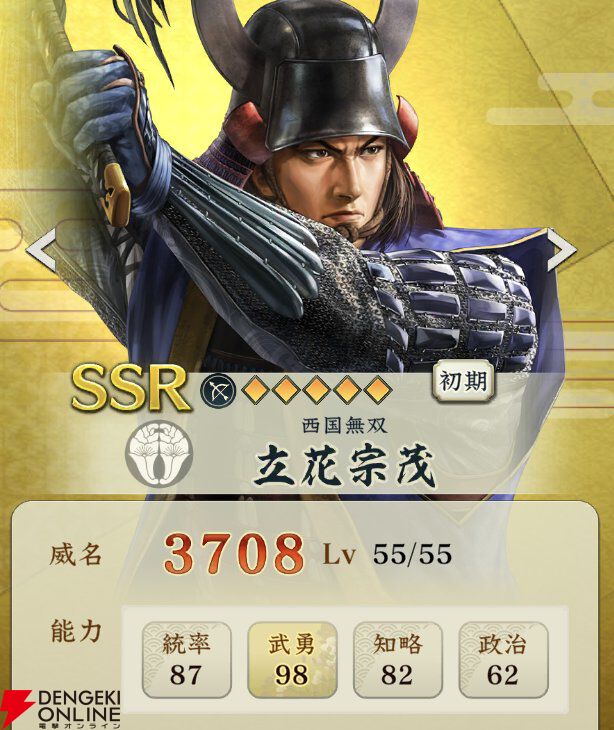The image size is (614, 730).
Task: Select the 知略 stat tile
Action: tap(397, 659)
